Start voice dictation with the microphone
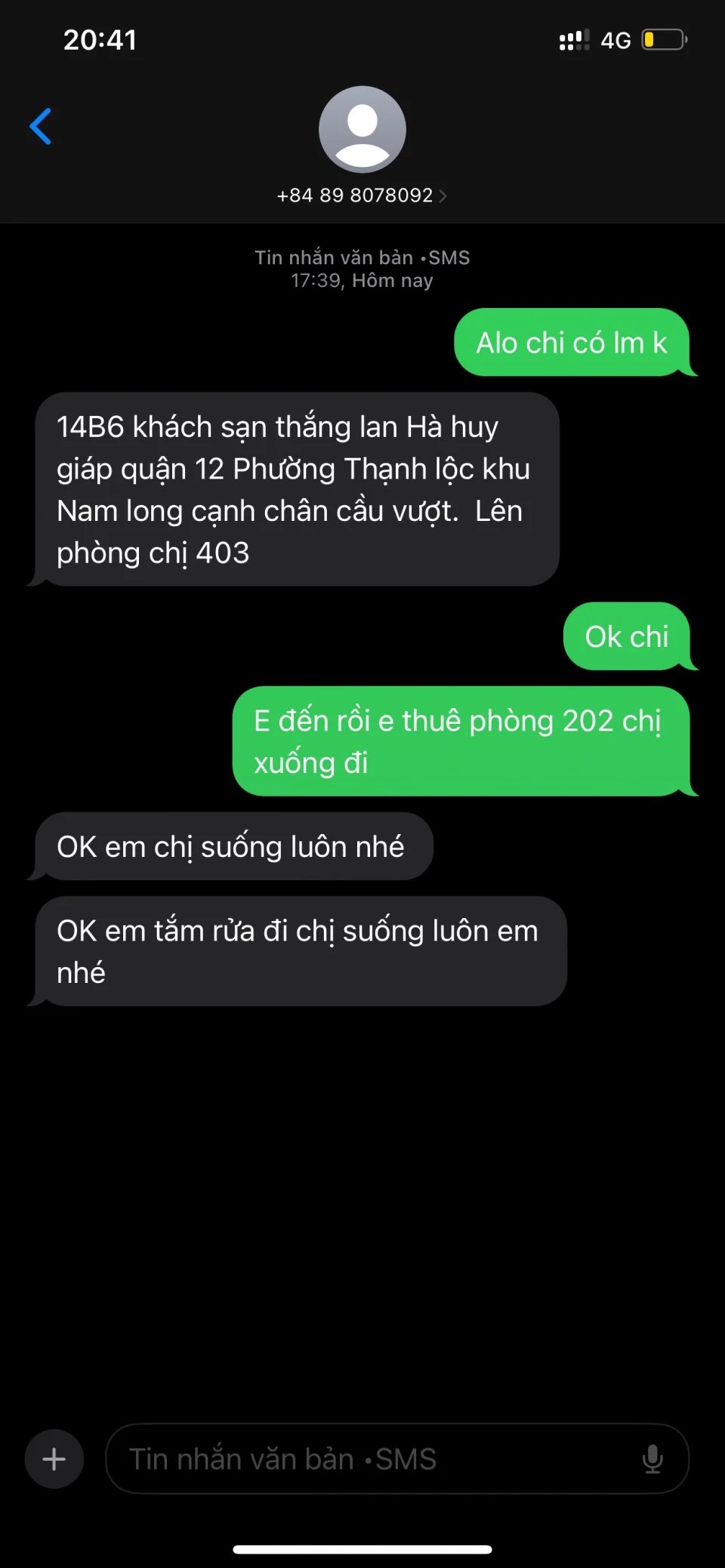This screenshot has height=1568, width=725. (652, 1459)
